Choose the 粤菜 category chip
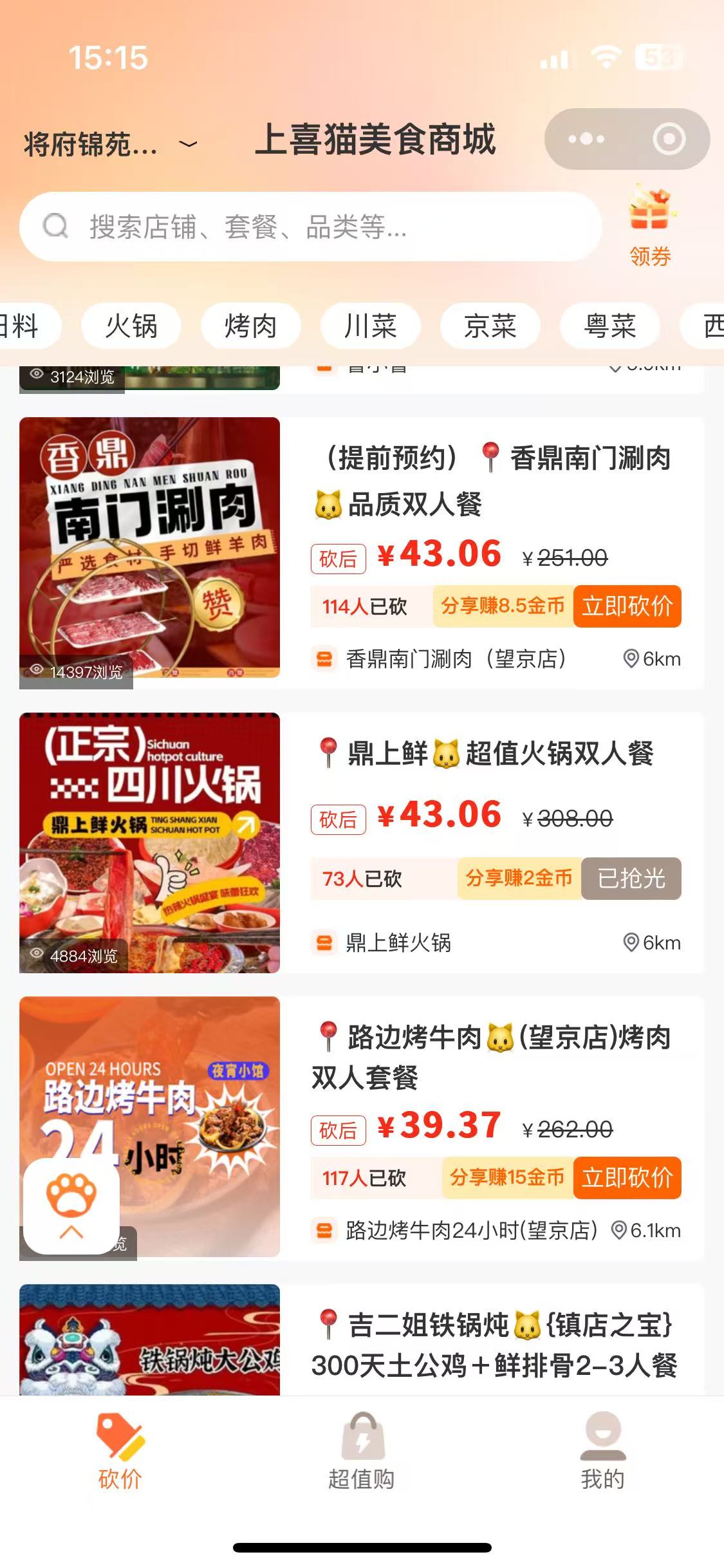This screenshot has height=1568, width=724. pos(610,326)
